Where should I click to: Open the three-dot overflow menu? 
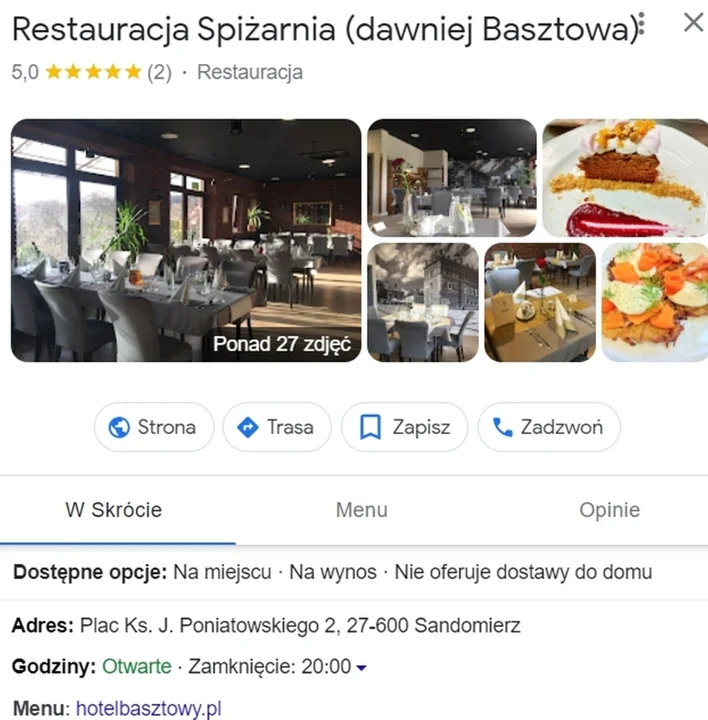pyautogui.click(x=643, y=27)
